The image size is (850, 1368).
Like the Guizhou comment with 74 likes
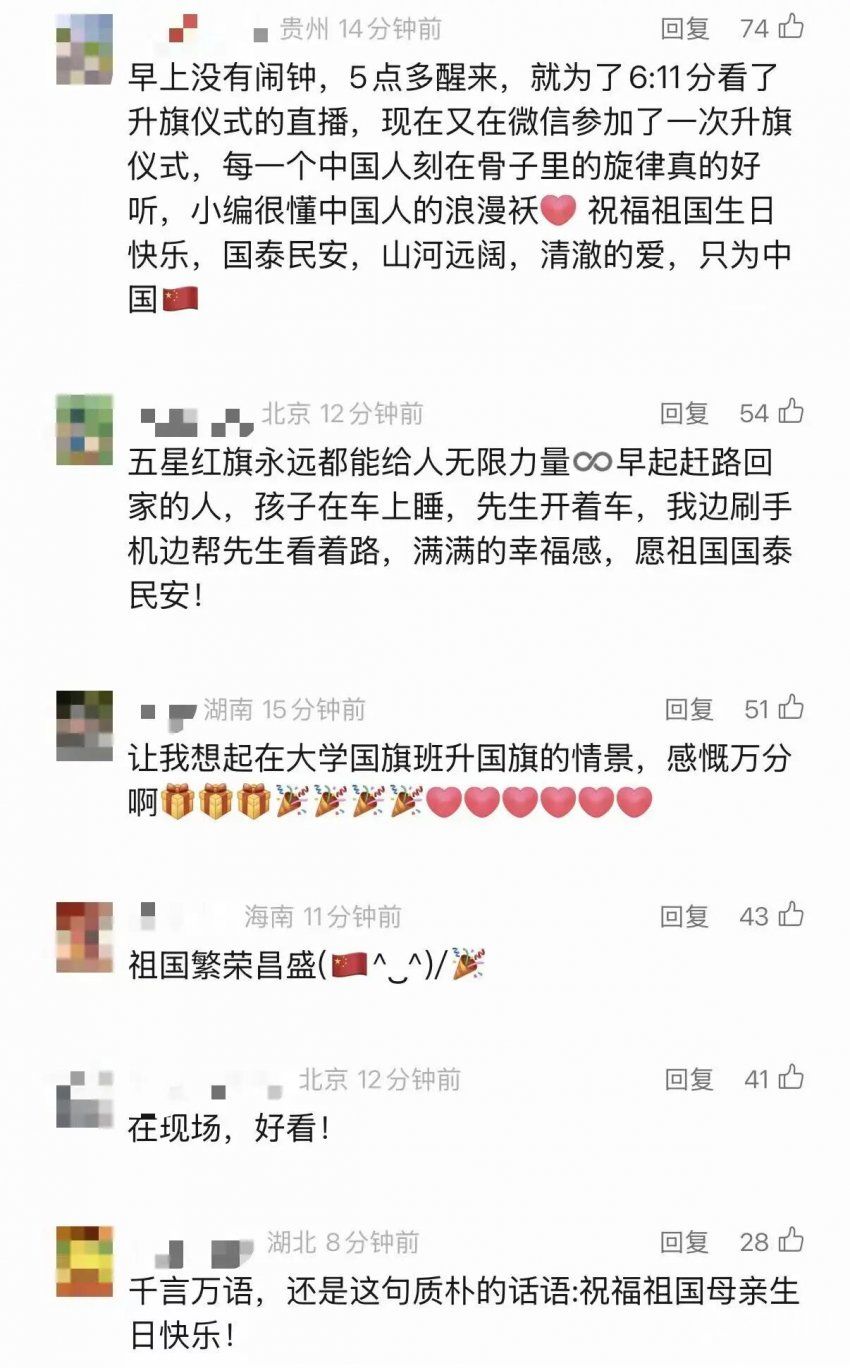click(x=792, y=28)
